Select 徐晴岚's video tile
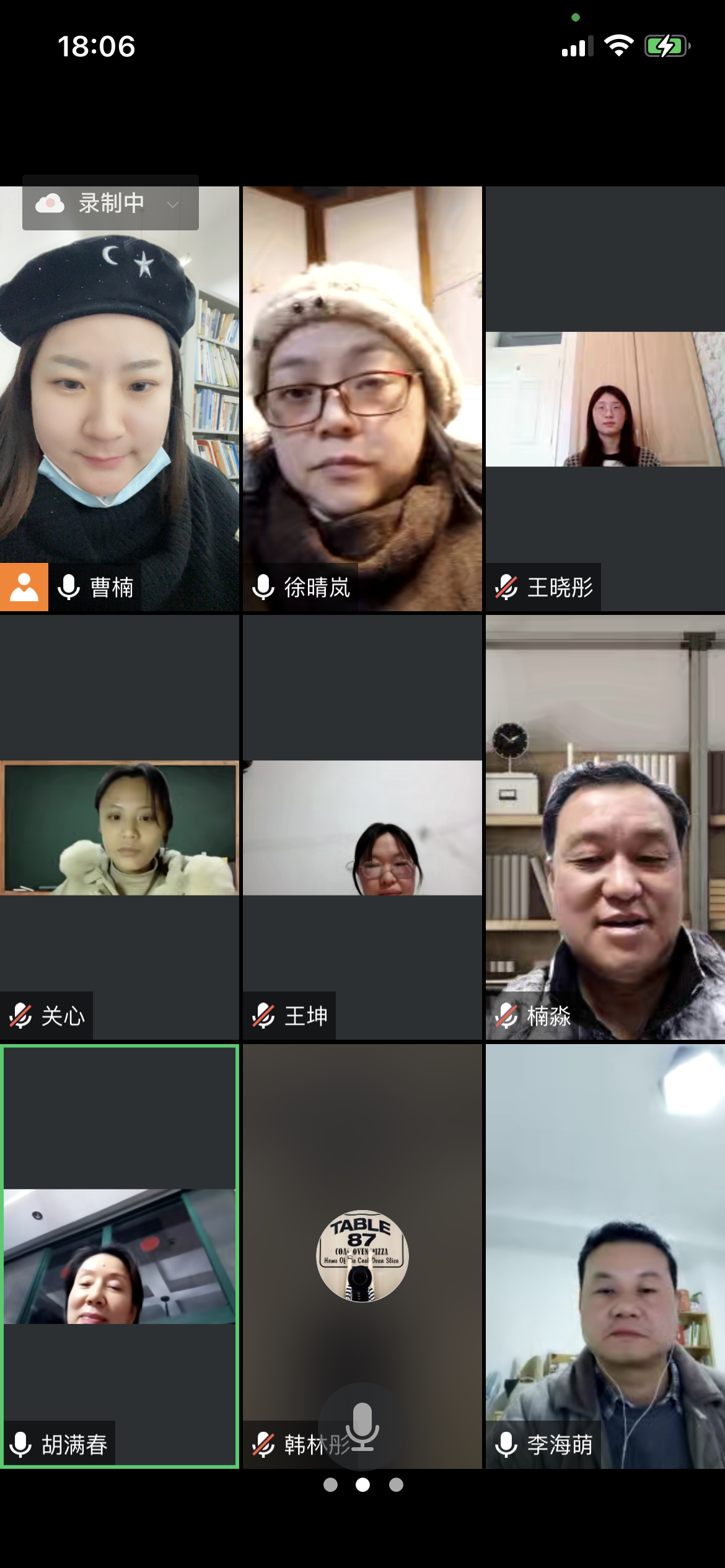The width and height of the screenshot is (725, 1568). point(362,399)
